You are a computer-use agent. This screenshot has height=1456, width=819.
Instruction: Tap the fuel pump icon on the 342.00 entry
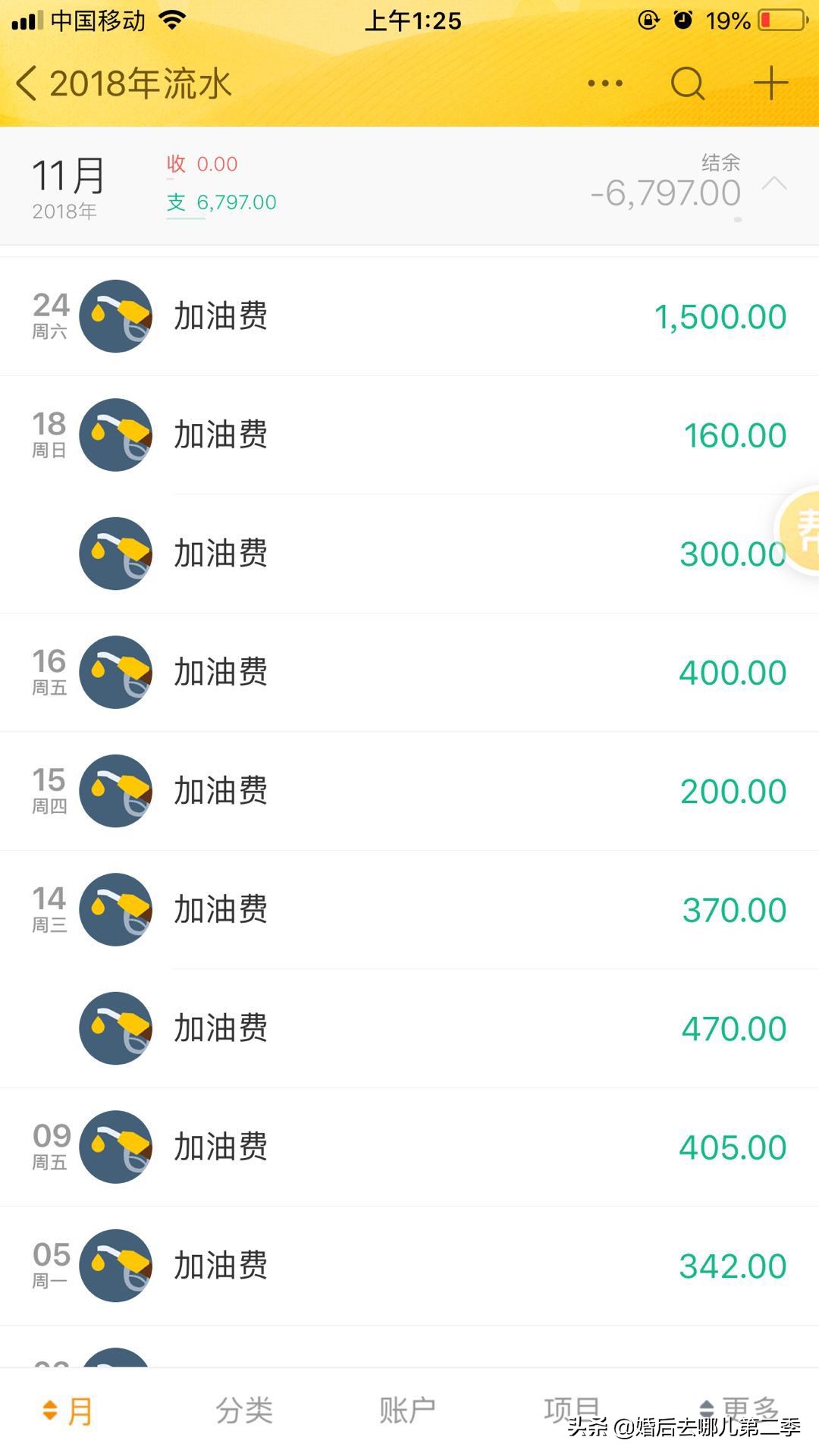(115, 1265)
